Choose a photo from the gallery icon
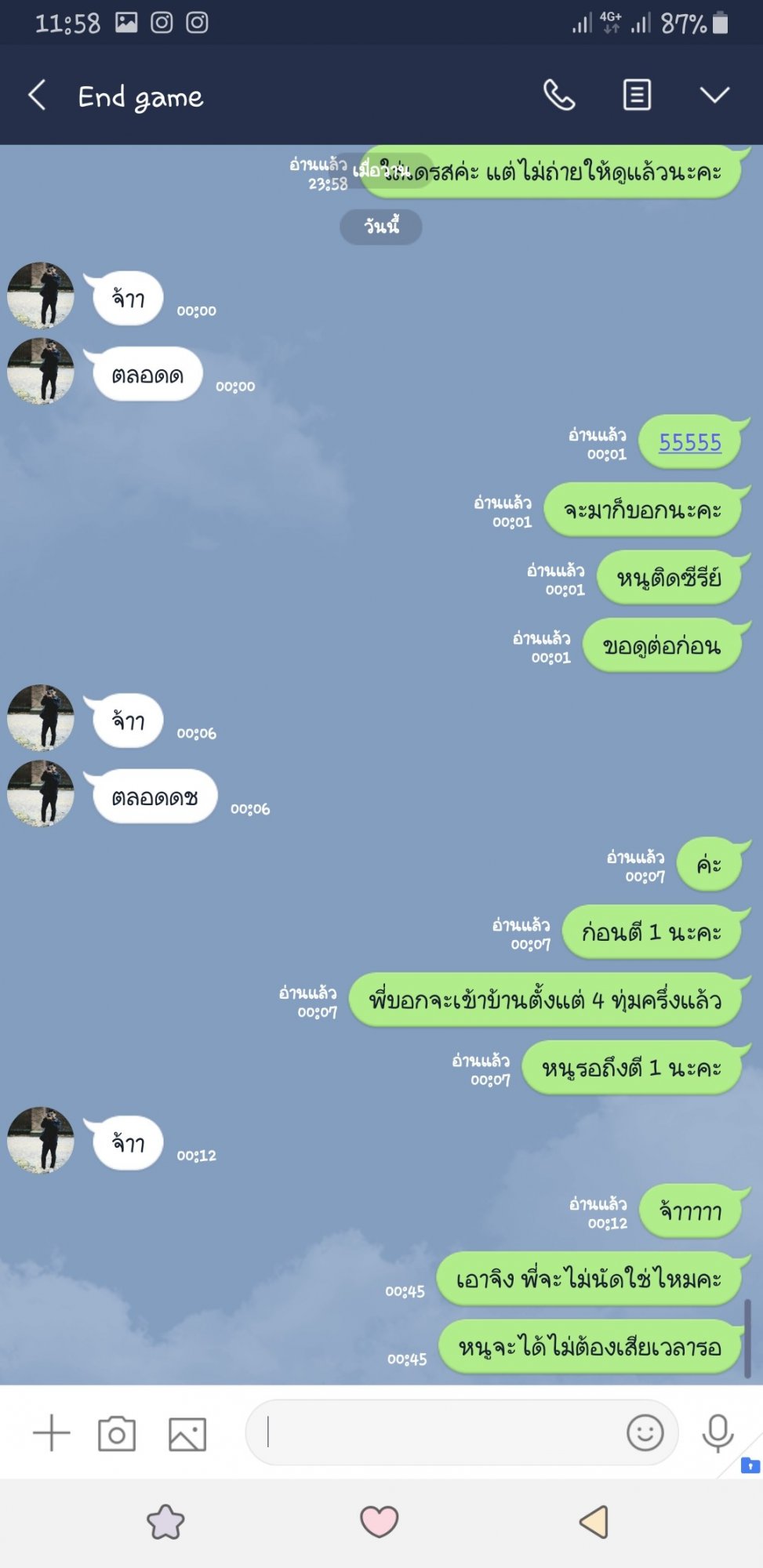This screenshot has width=763, height=1568. 187,1434
